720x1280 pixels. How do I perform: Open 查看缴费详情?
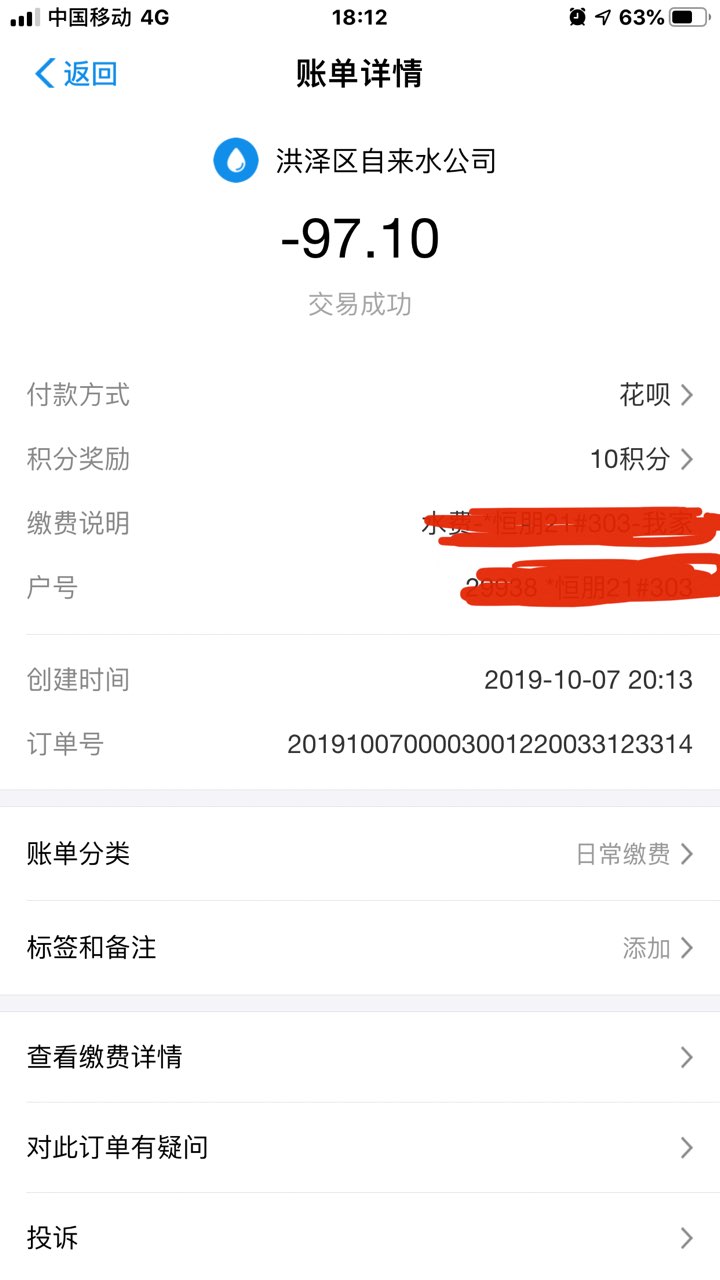click(360, 1057)
